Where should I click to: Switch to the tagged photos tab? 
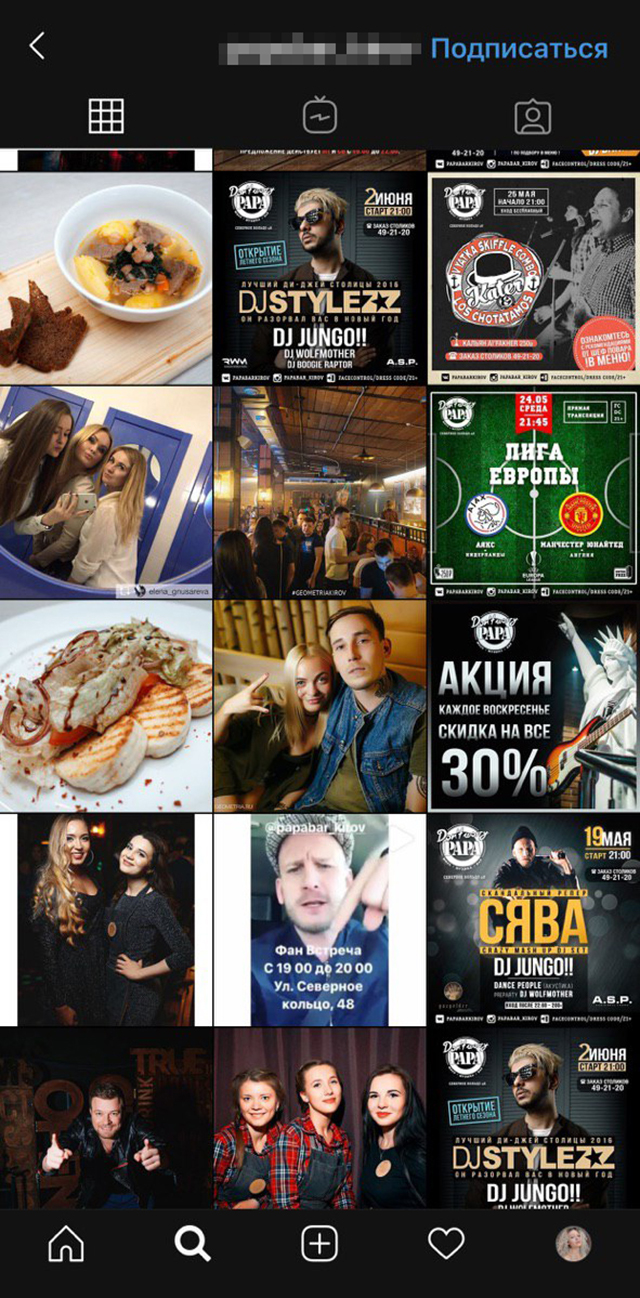533,117
